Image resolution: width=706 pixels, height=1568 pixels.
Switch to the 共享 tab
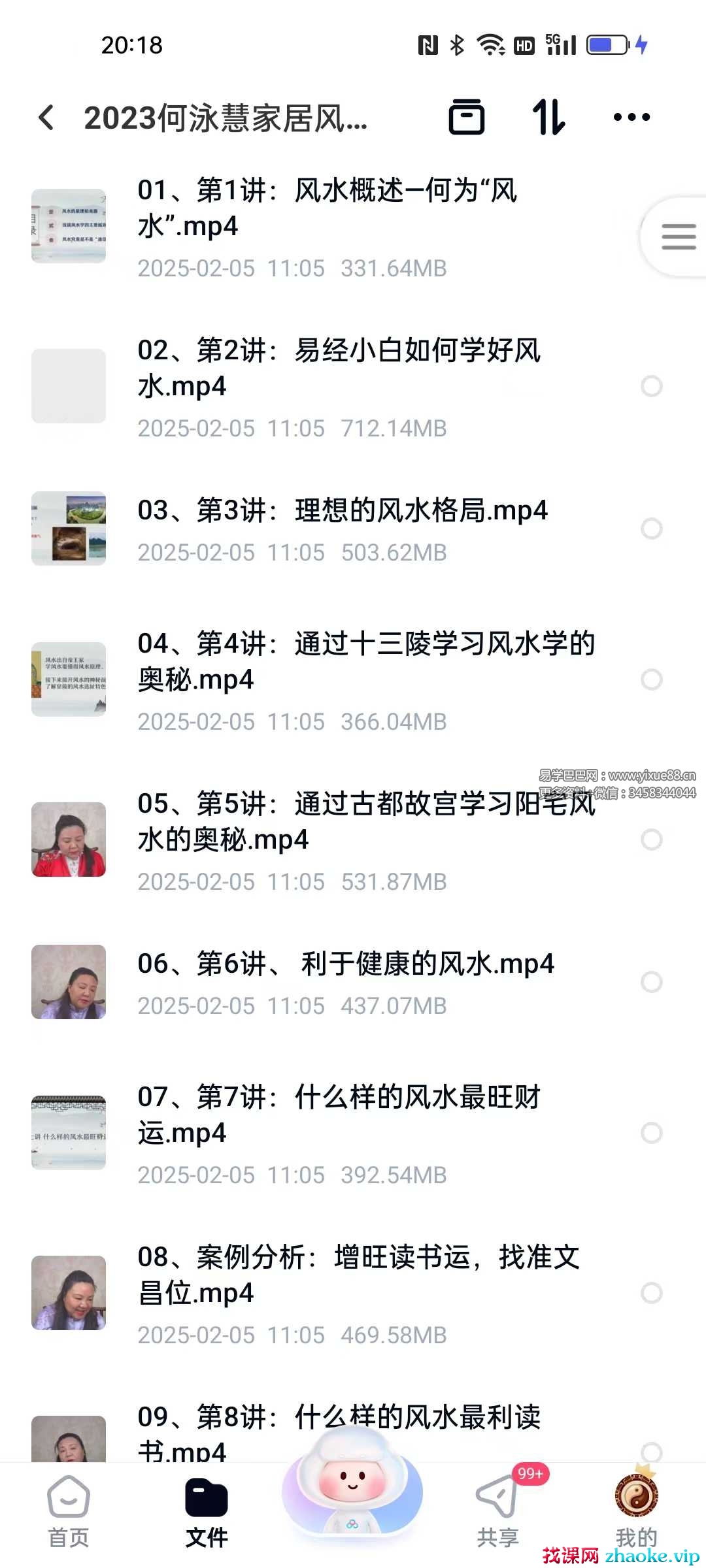click(497, 1510)
